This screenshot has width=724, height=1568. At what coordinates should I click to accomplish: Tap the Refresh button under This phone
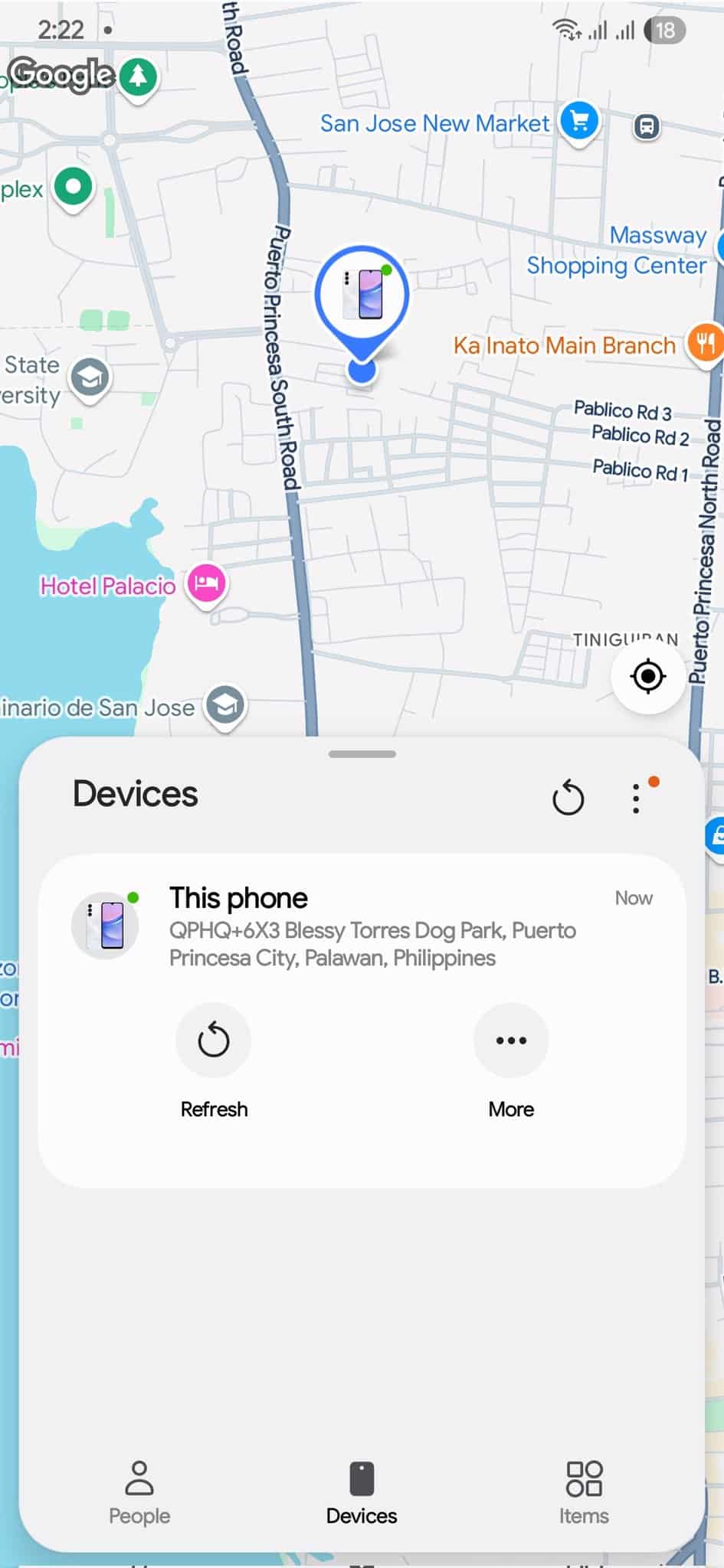[214, 1040]
